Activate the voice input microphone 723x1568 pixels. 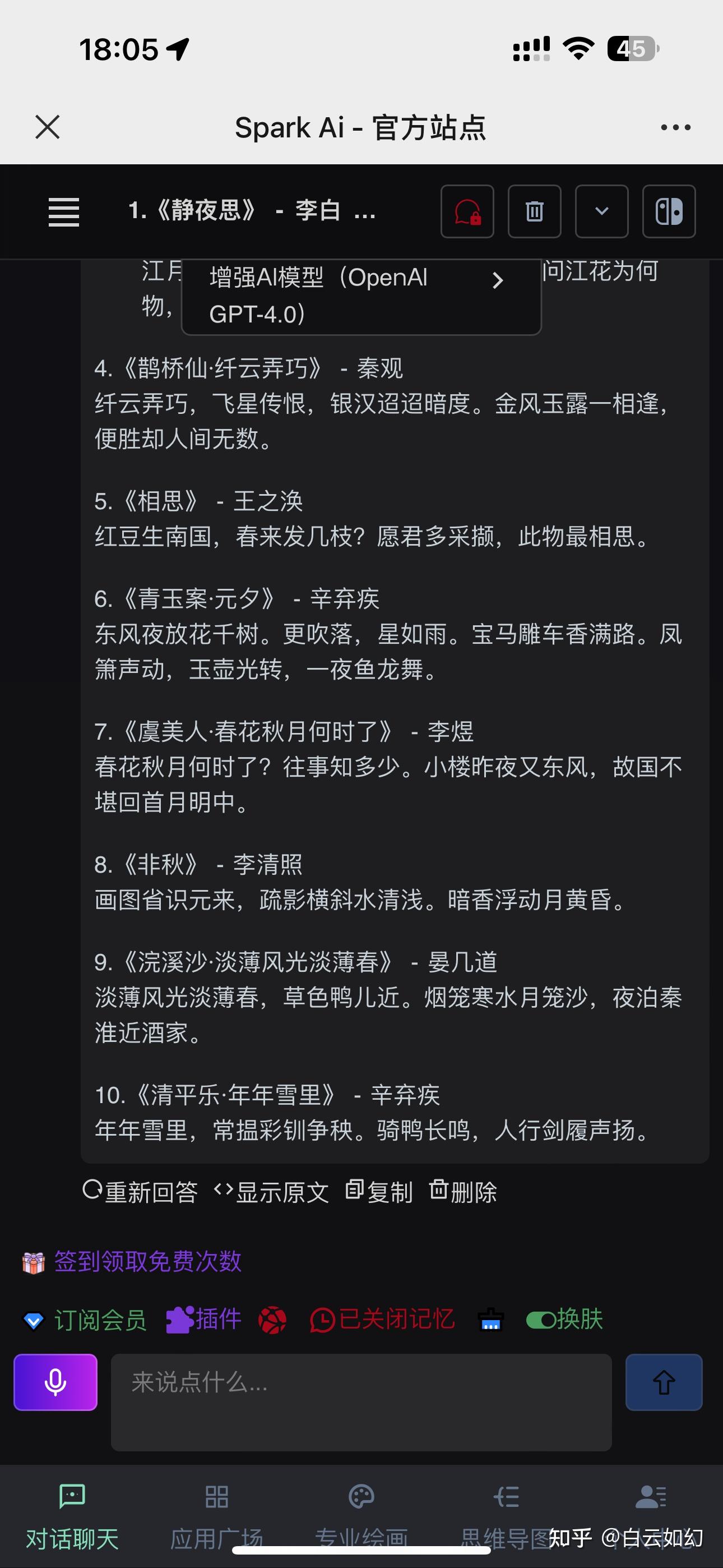pos(55,1382)
